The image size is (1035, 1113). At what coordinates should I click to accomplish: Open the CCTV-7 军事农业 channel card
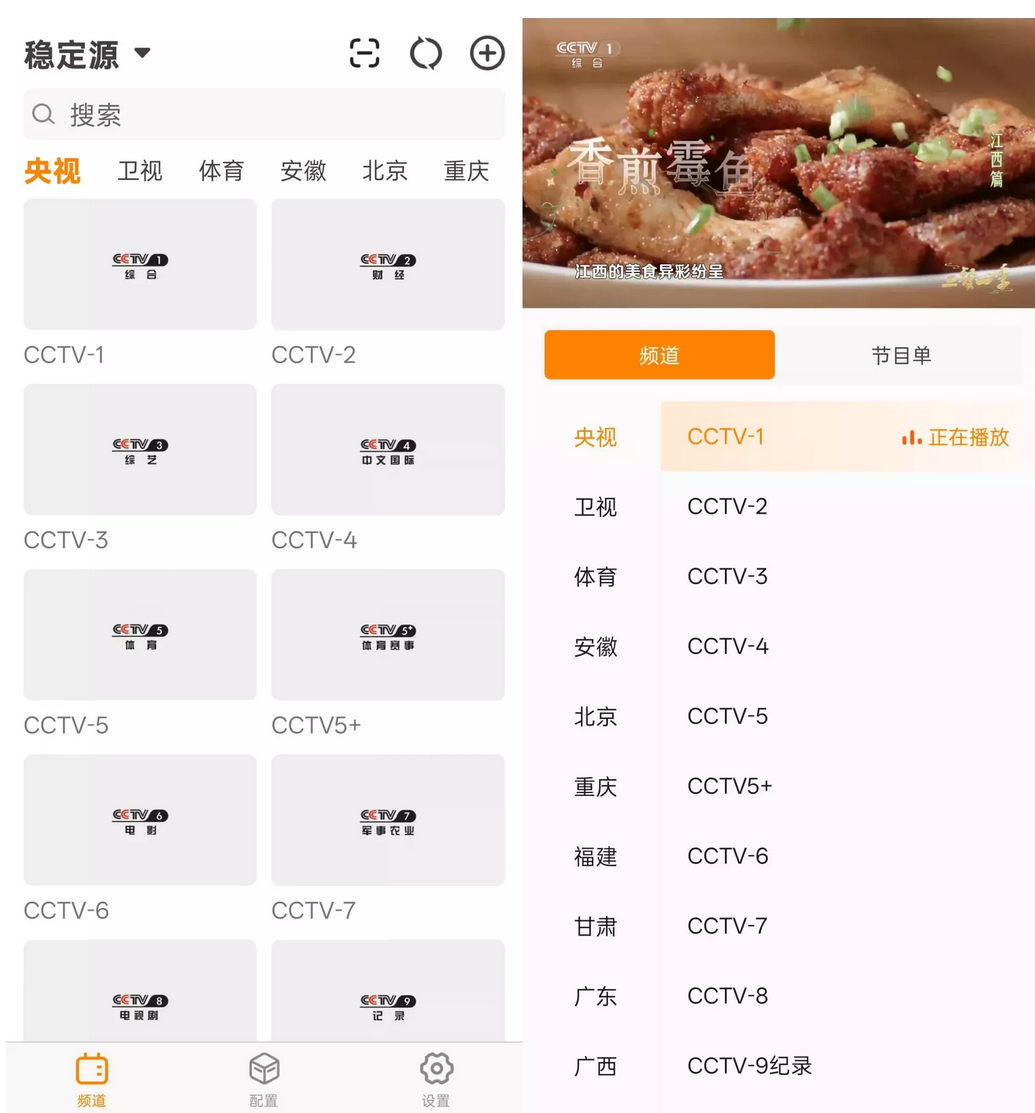pos(388,820)
